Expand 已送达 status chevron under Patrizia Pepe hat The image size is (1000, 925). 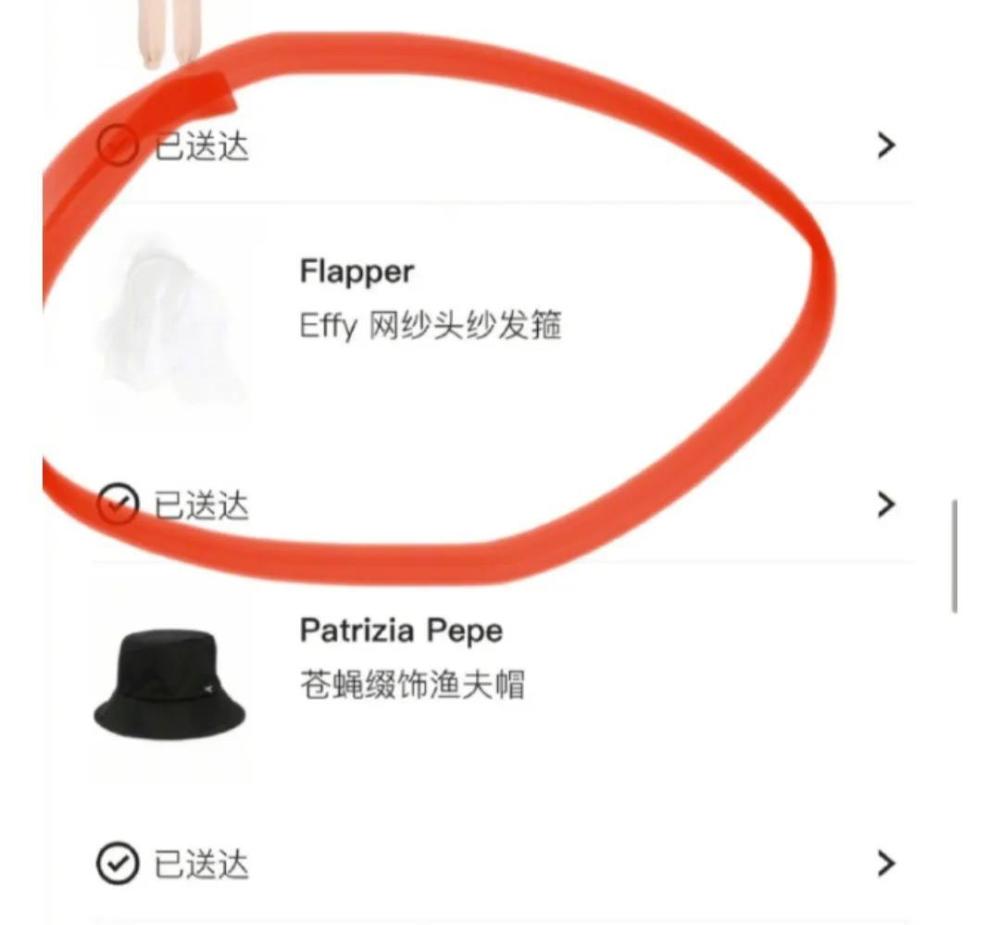tap(885, 862)
